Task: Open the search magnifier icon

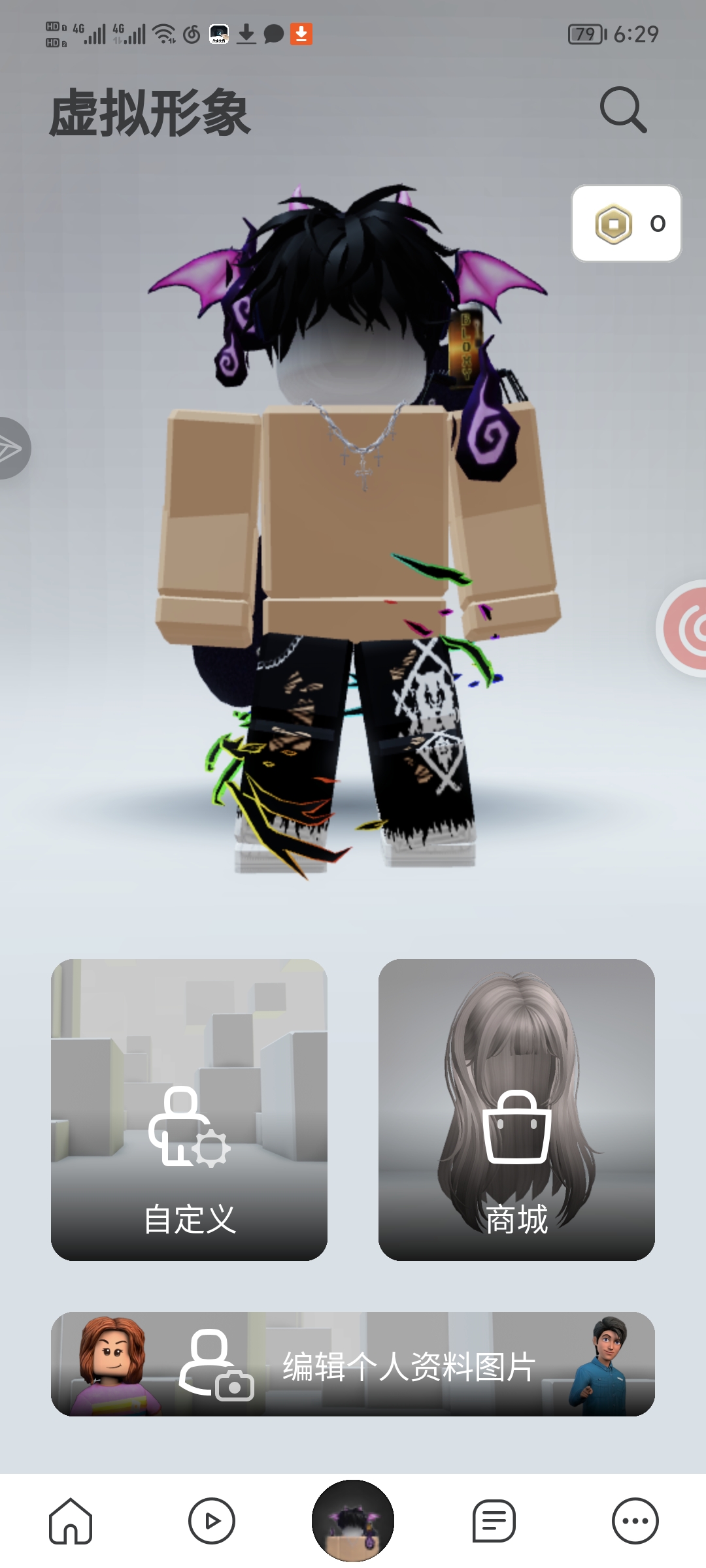Action: point(623,110)
